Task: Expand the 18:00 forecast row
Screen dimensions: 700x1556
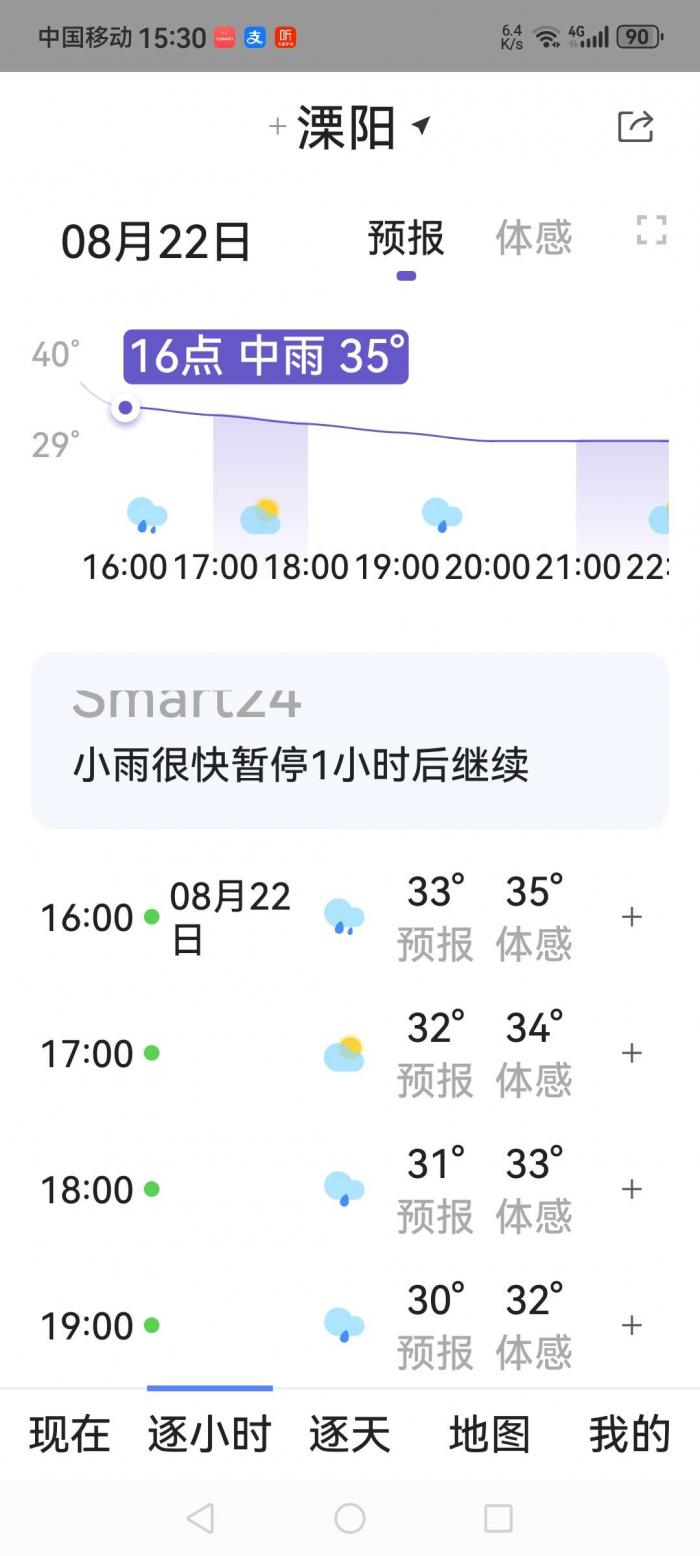Action: coord(631,1189)
